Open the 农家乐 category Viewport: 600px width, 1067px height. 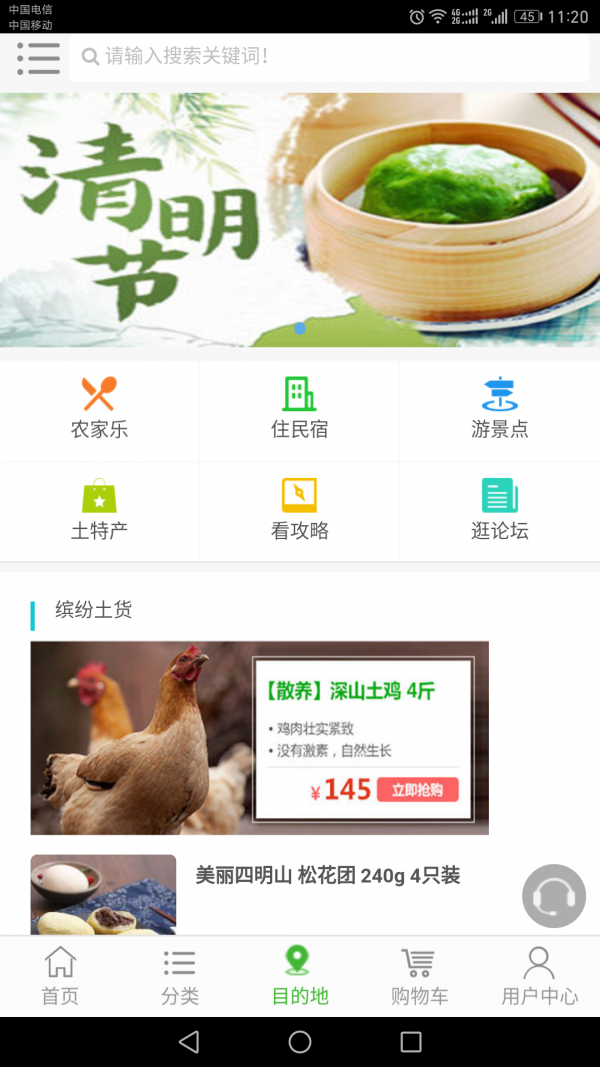(99, 410)
